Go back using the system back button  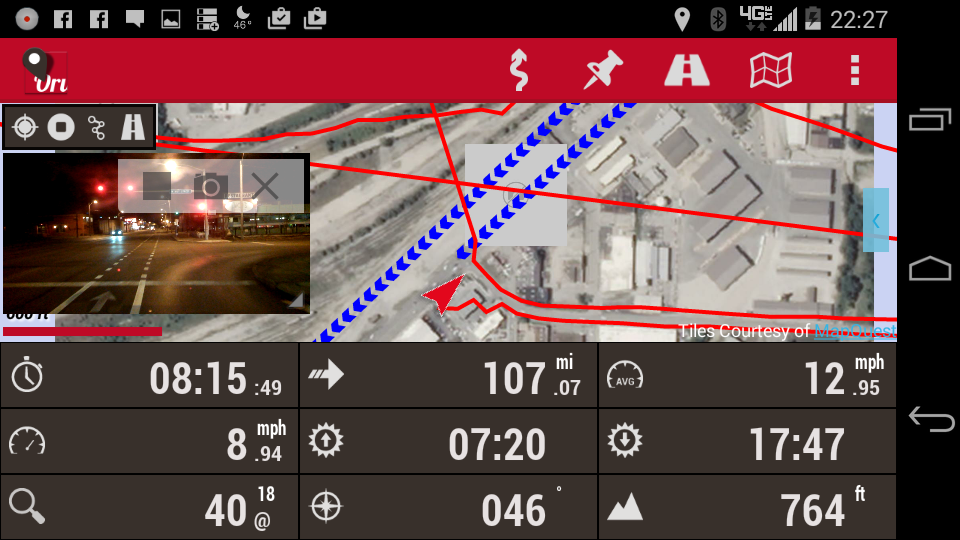point(930,419)
